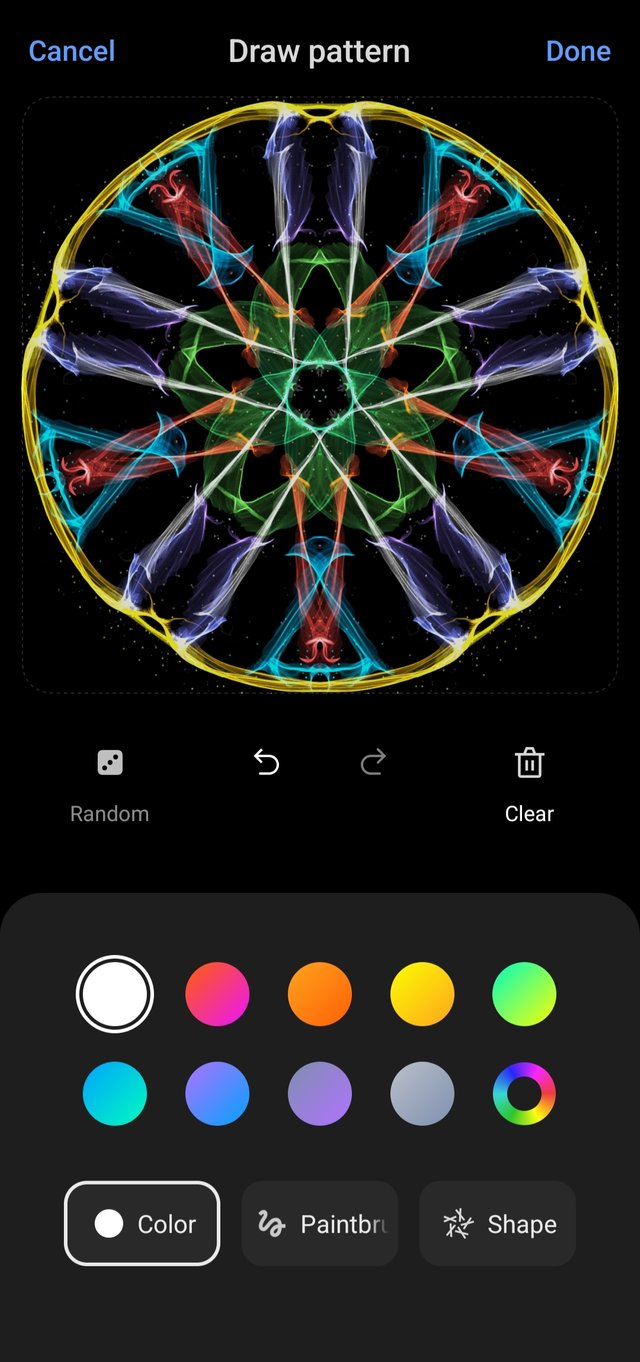
Task: Undo the last stroke
Action: click(266, 764)
